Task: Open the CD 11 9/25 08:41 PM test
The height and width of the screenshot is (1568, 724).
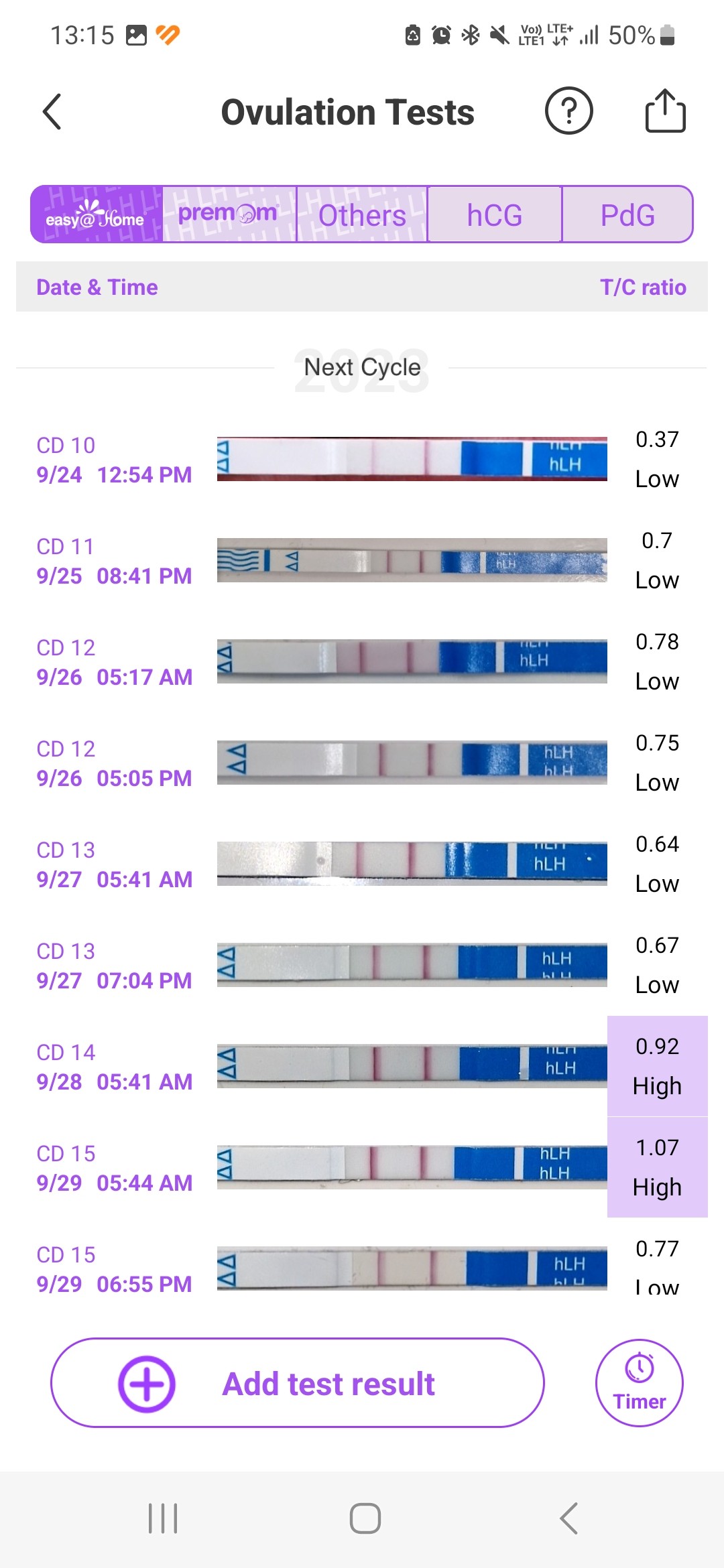Action: tap(362, 561)
